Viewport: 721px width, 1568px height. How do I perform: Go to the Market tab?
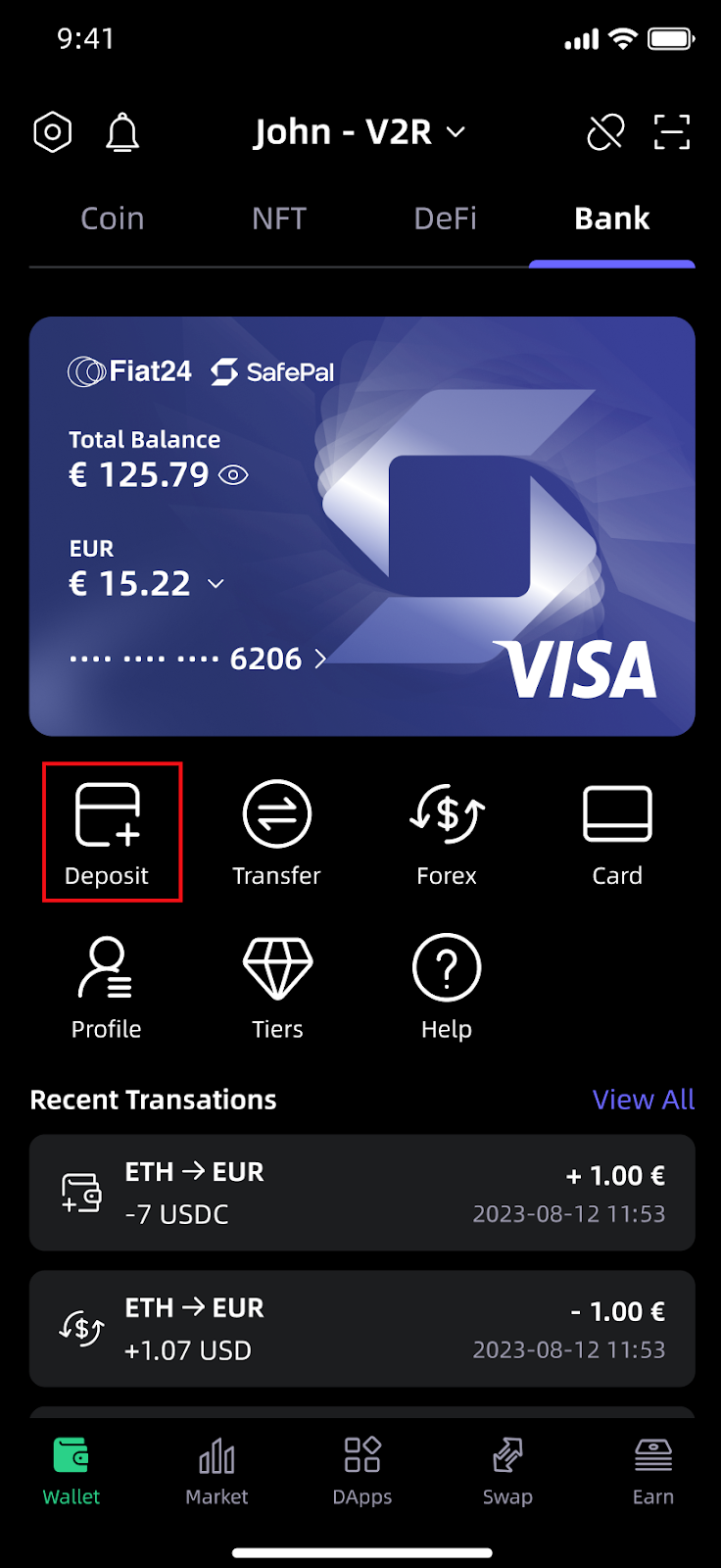click(216, 1470)
